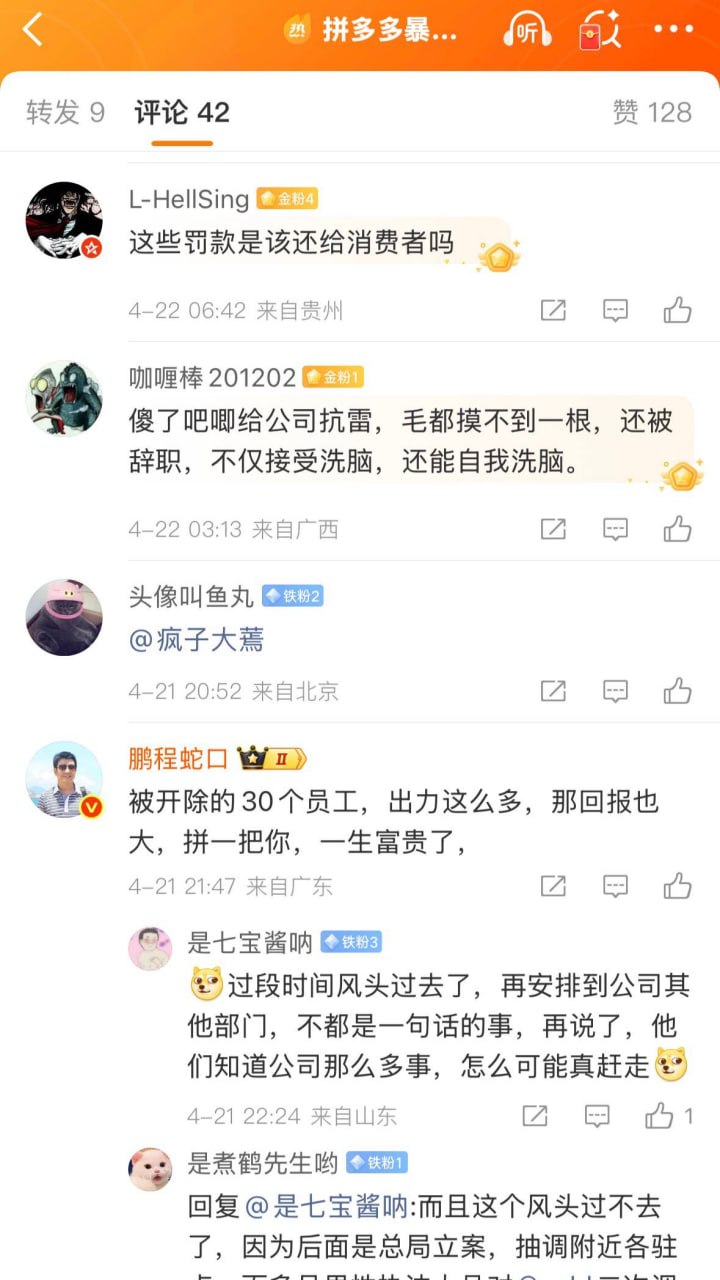Open the listen audio icon

527,30
